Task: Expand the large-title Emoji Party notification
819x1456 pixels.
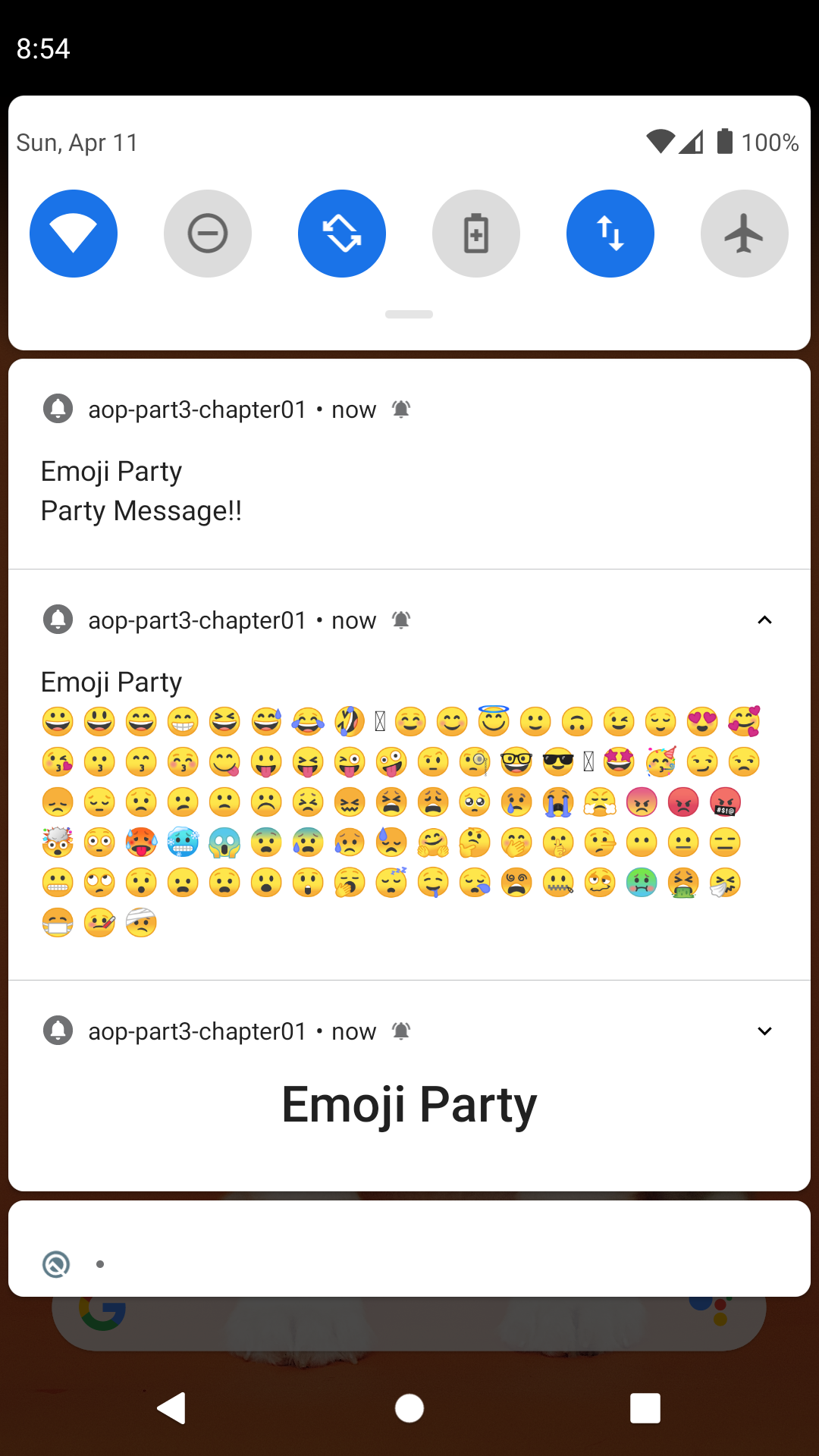Action: (764, 1031)
